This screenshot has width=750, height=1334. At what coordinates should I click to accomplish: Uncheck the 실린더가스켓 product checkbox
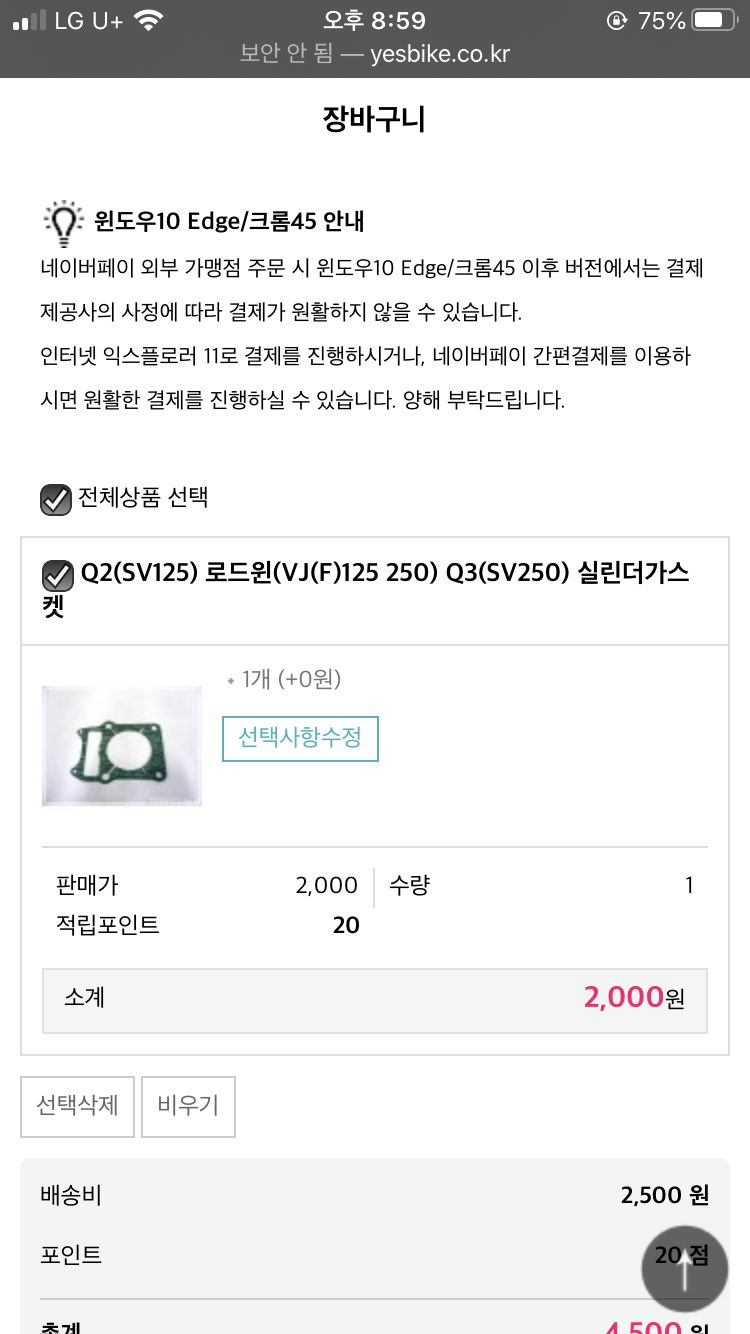click(57, 577)
